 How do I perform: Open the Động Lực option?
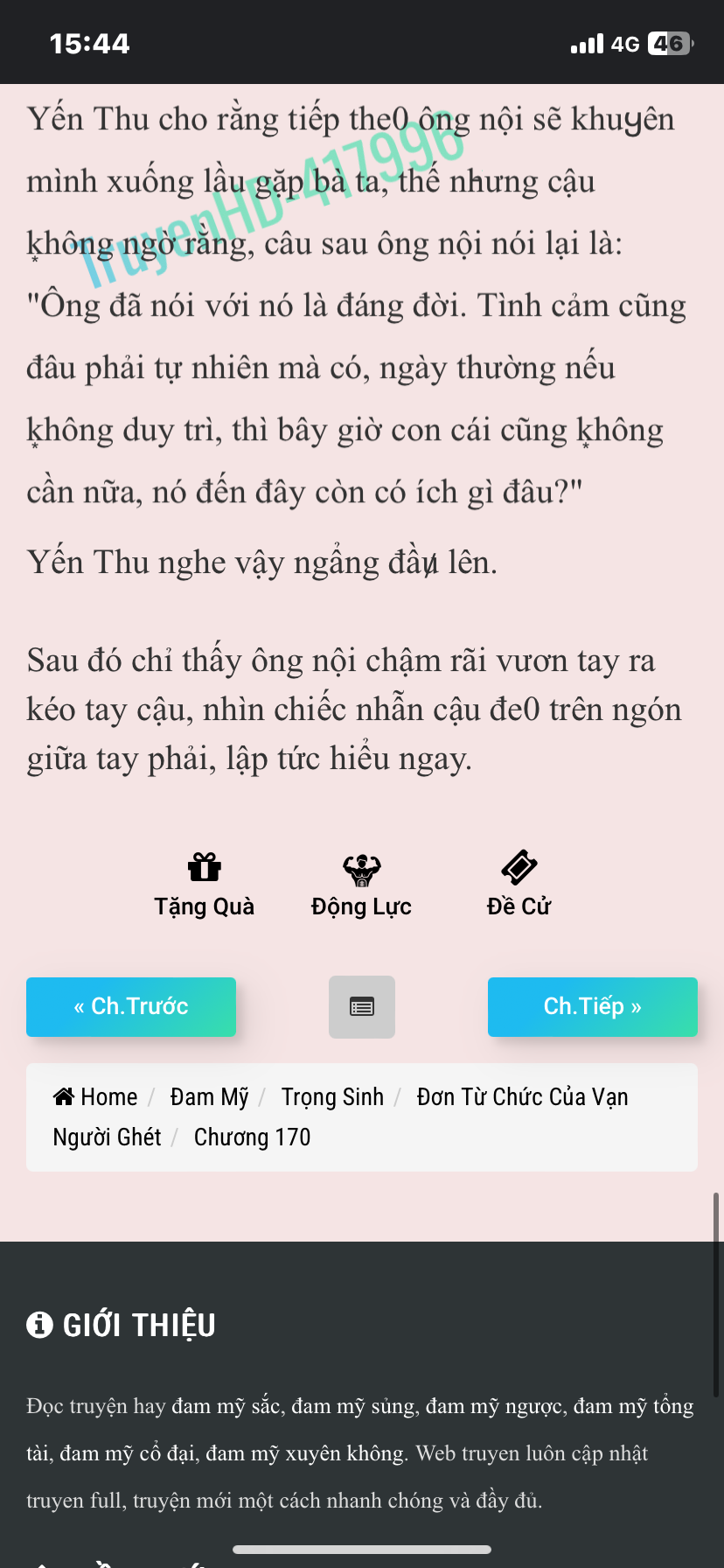361,885
